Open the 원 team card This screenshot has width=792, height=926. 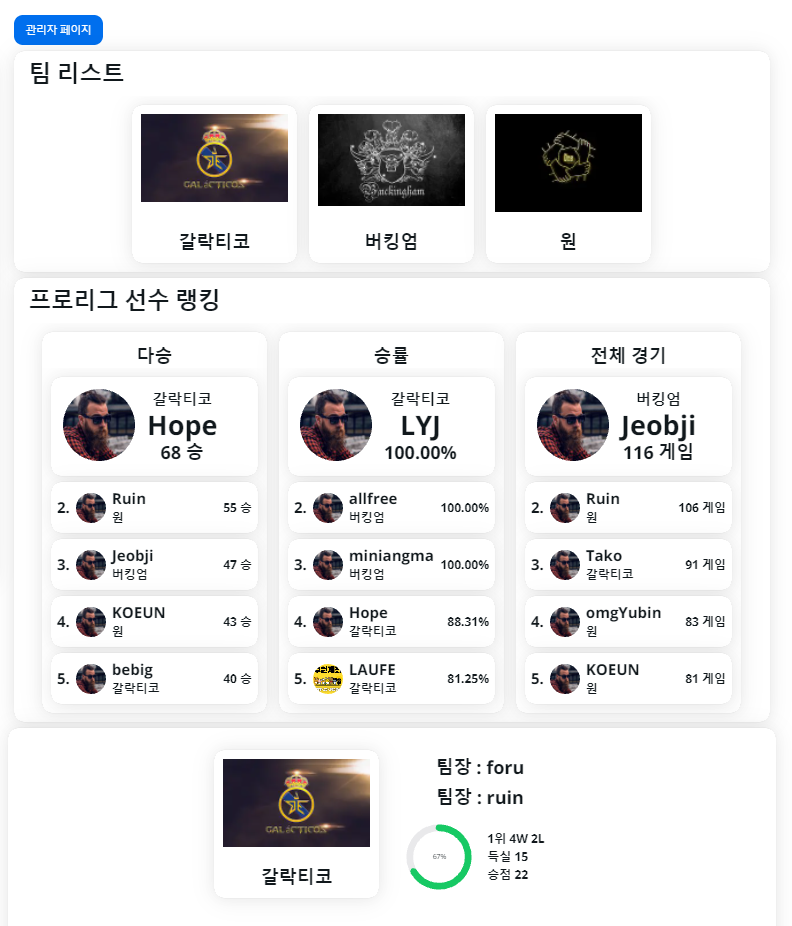pyautogui.click(x=568, y=184)
